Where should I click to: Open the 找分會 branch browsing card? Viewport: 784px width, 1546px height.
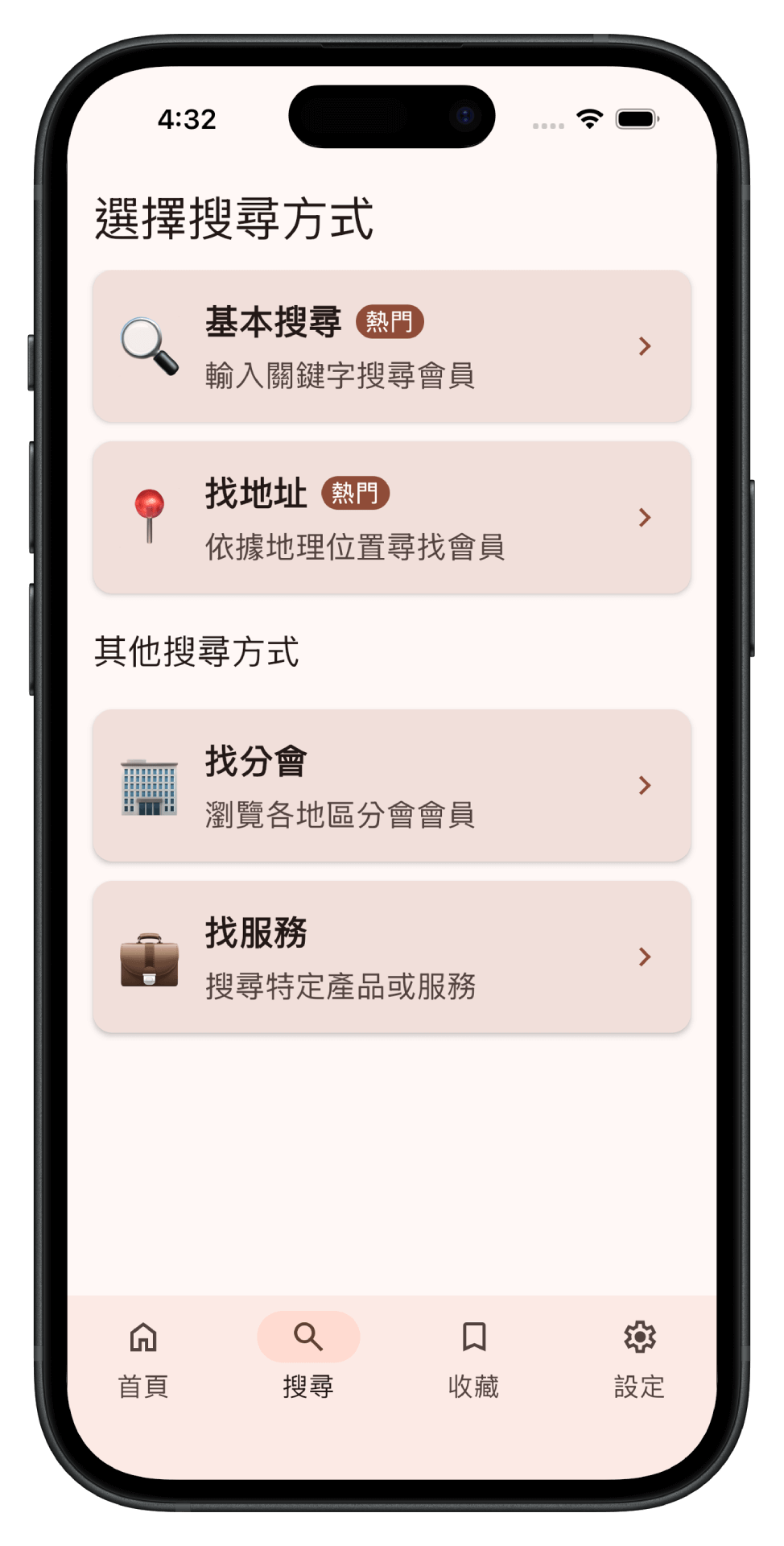[391, 786]
